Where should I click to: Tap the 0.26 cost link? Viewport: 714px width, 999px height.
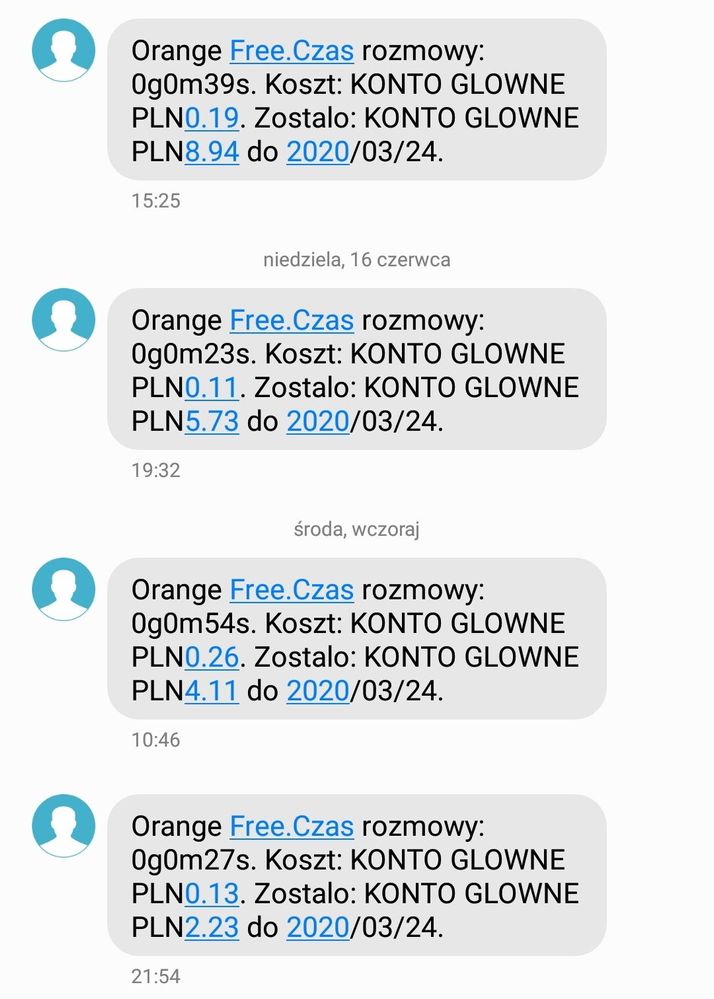(x=211, y=658)
